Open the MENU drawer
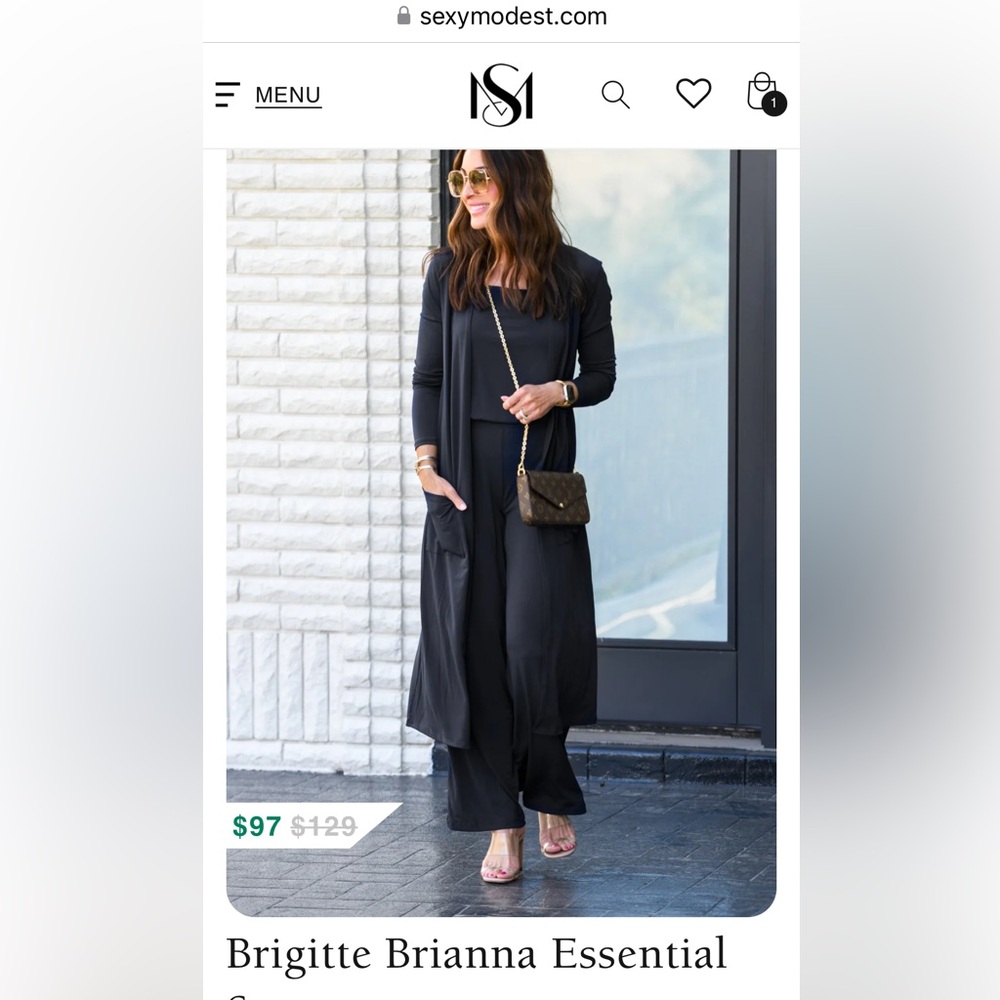The height and width of the screenshot is (1000, 1000). (x=269, y=95)
